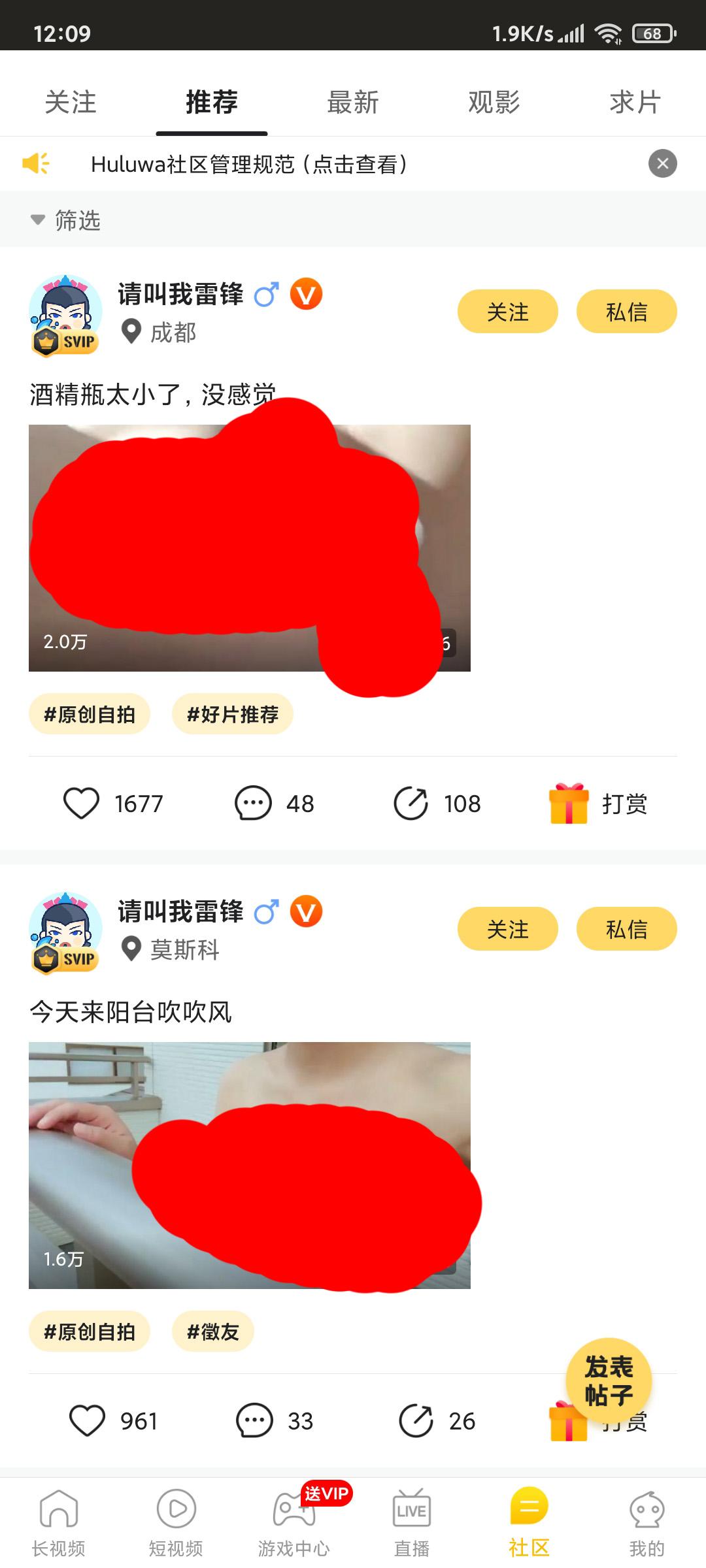The width and height of the screenshot is (706, 1568).
Task: Tap the 发表帖子 floating button
Action: click(609, 1380)
